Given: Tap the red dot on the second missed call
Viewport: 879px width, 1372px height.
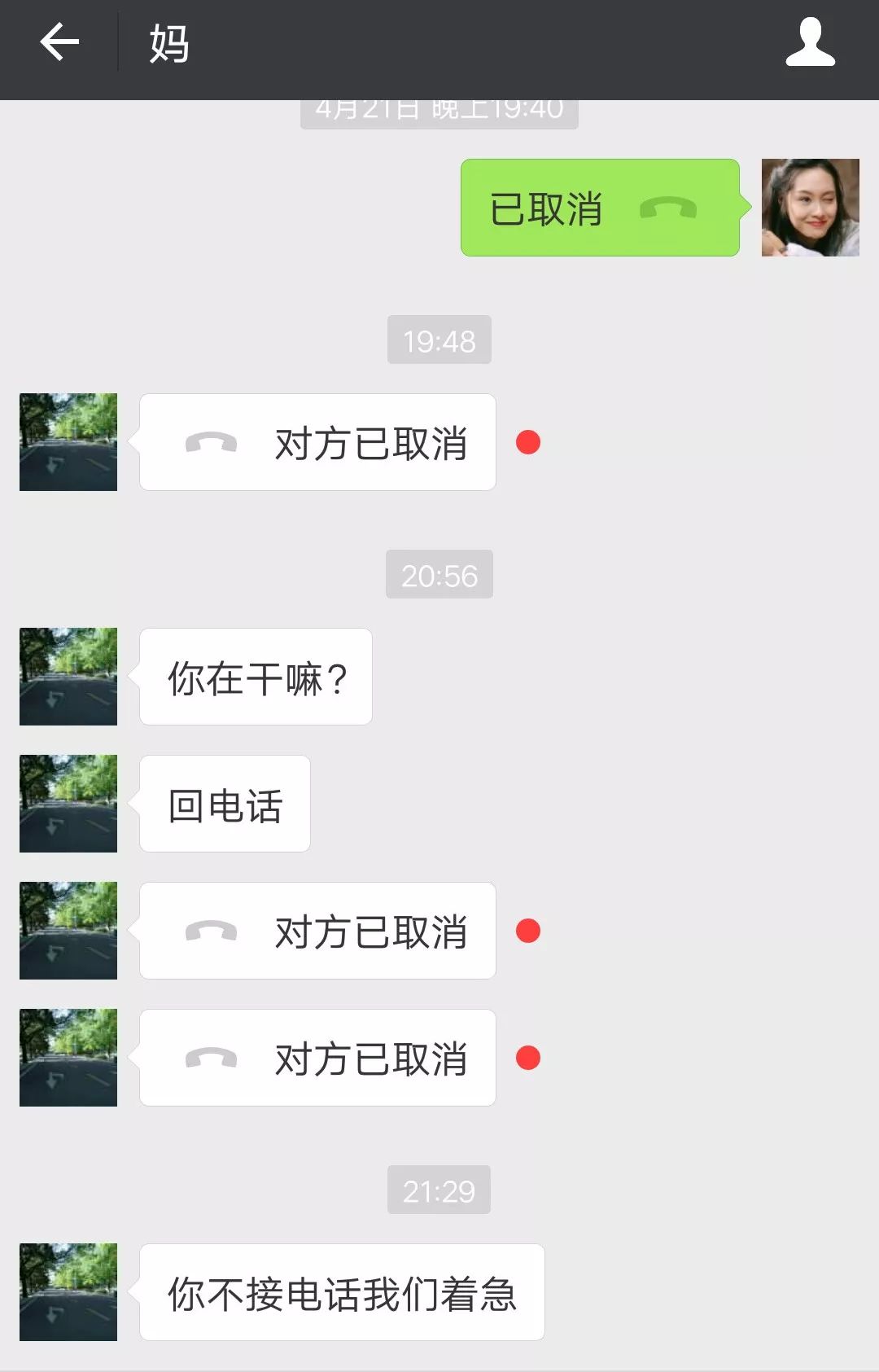Looking at the screenshot, I should pos(529,931).
